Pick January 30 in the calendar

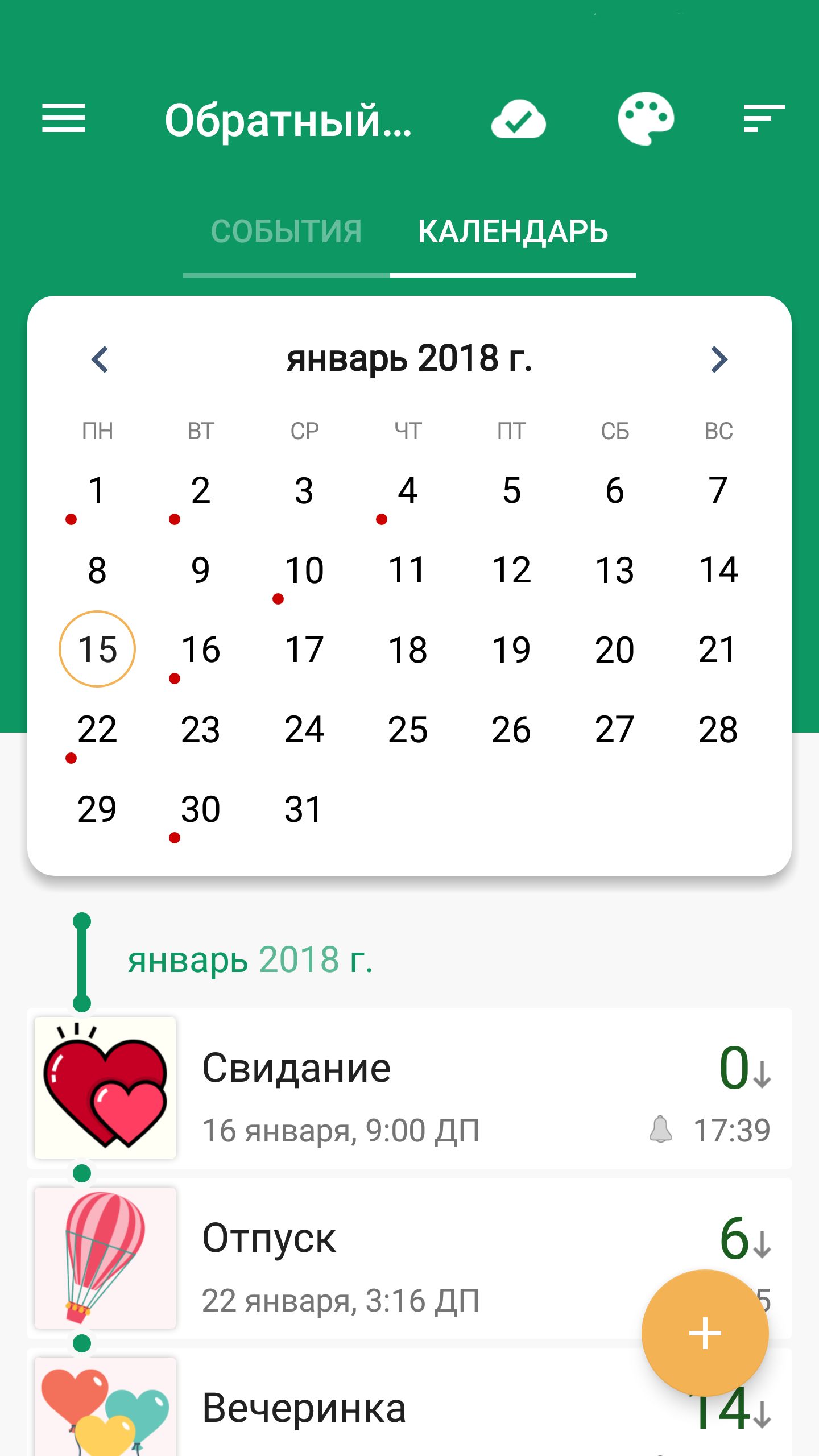[x=201, y=809]
